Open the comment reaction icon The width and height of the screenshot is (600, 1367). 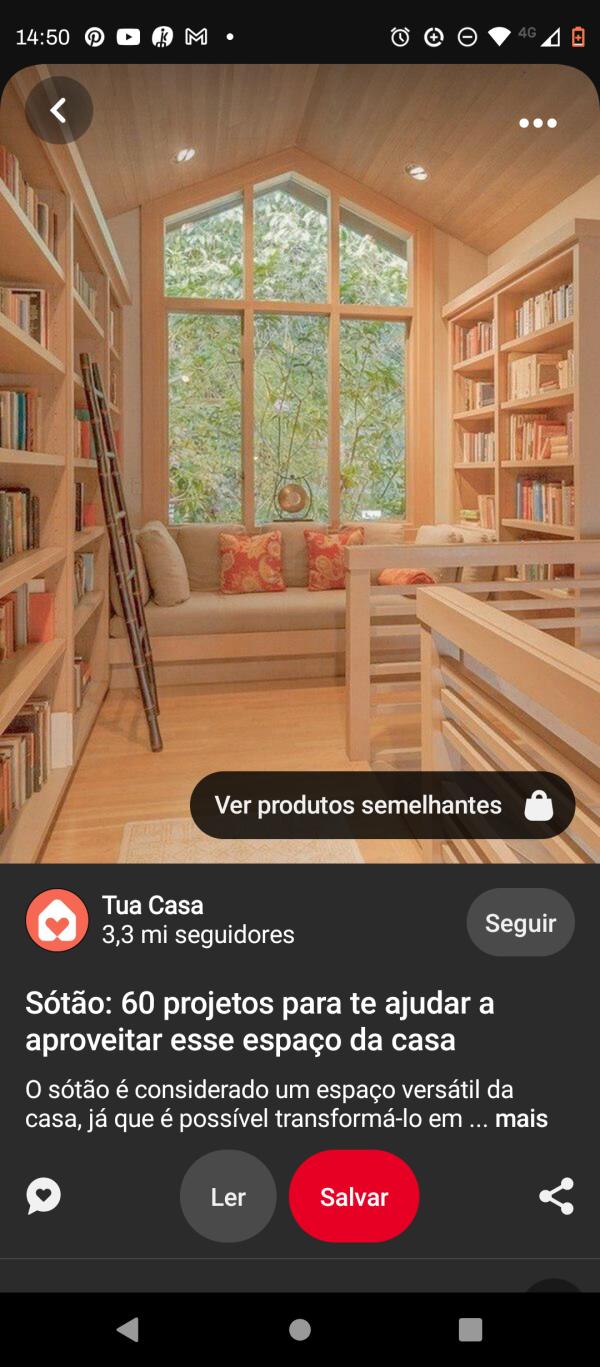click(44, 1196)
